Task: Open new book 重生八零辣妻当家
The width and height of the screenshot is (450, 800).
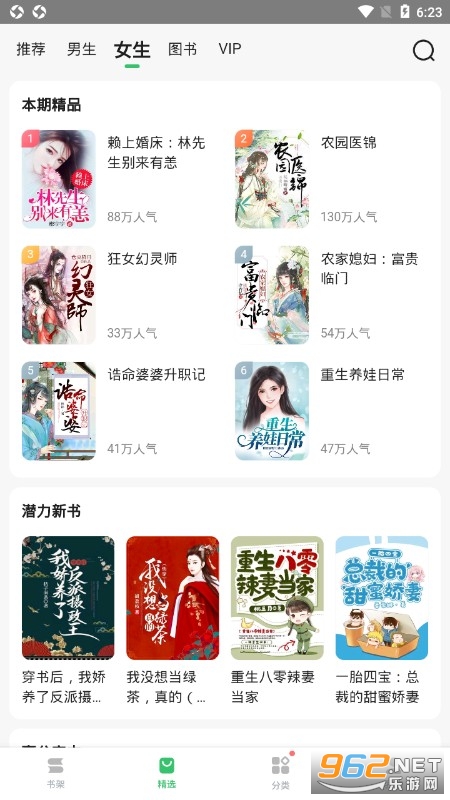Action: click(277, 620)
